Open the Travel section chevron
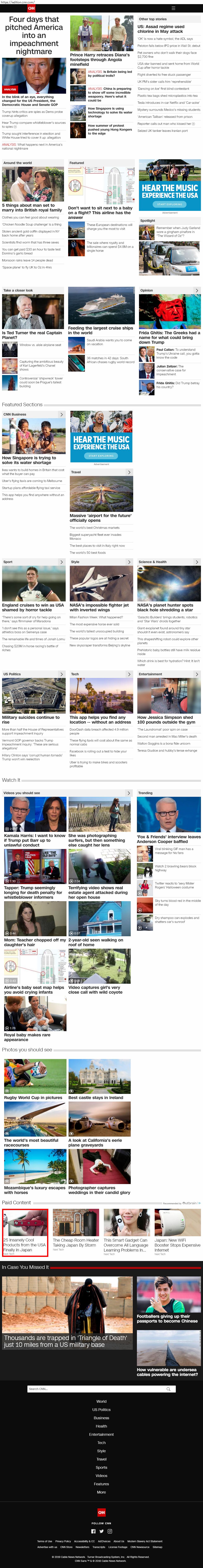Viewport: 203px width, 1568px height. 129,472
